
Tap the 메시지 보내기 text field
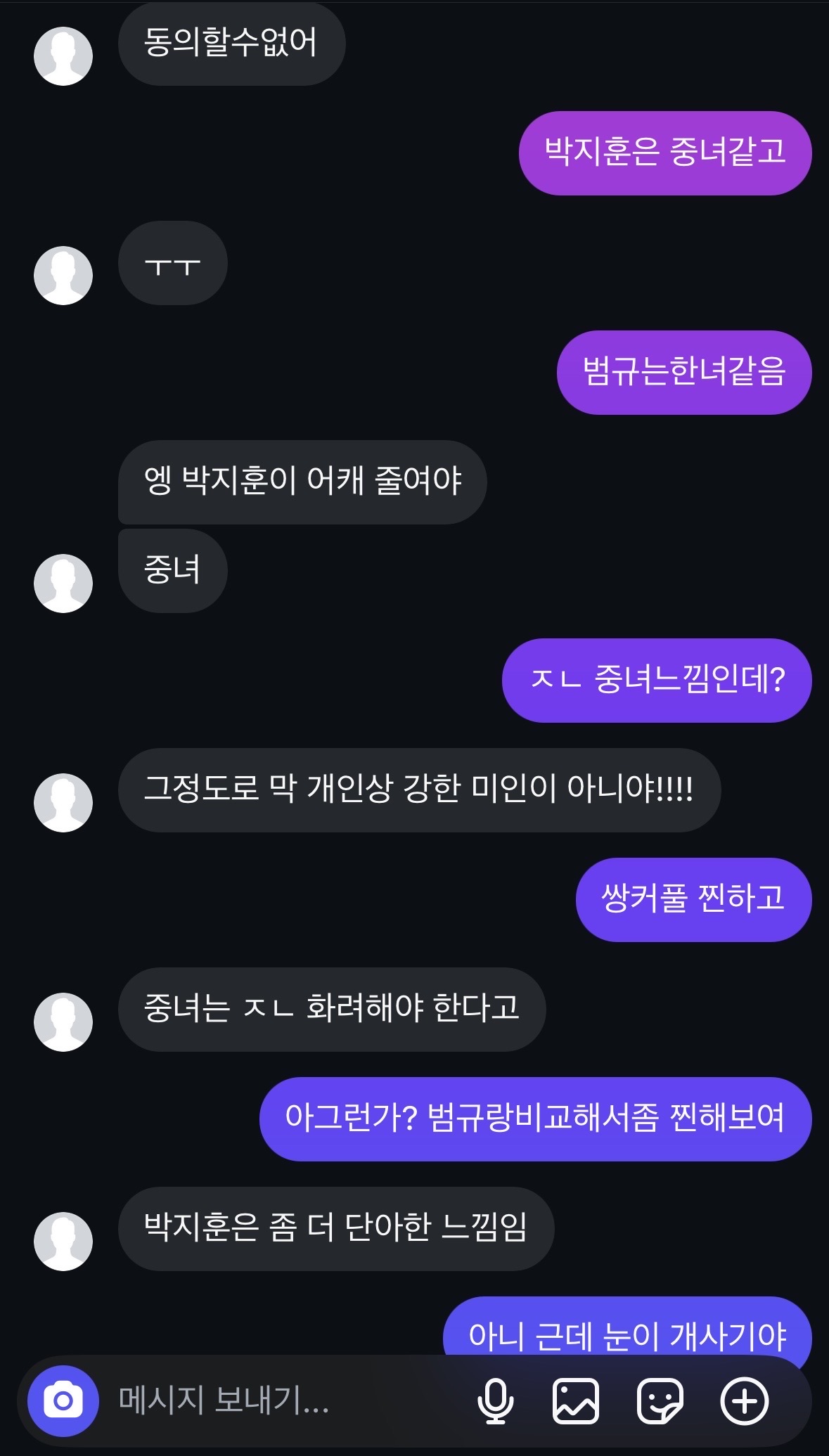(281, 1400)
